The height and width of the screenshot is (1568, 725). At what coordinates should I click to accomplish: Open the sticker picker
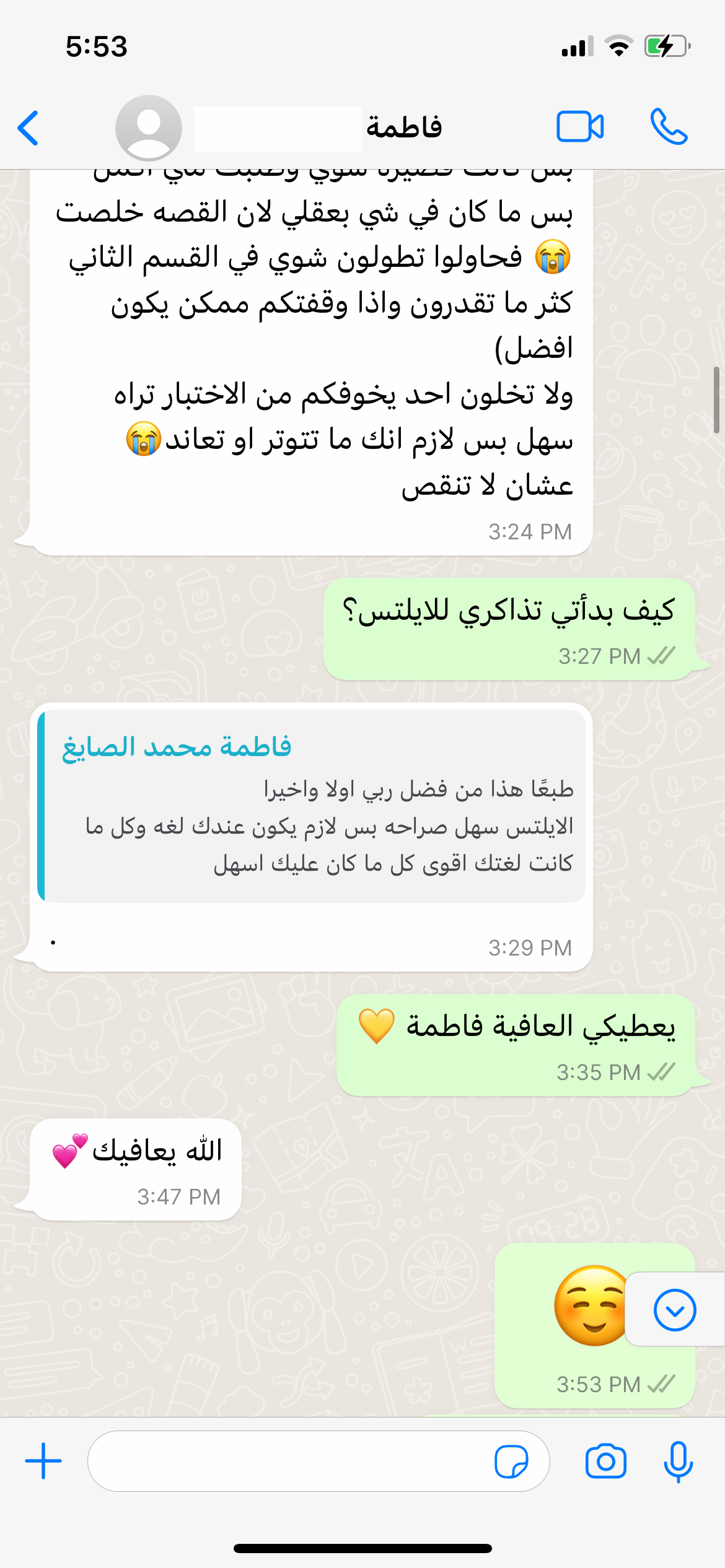point(511,1461)
